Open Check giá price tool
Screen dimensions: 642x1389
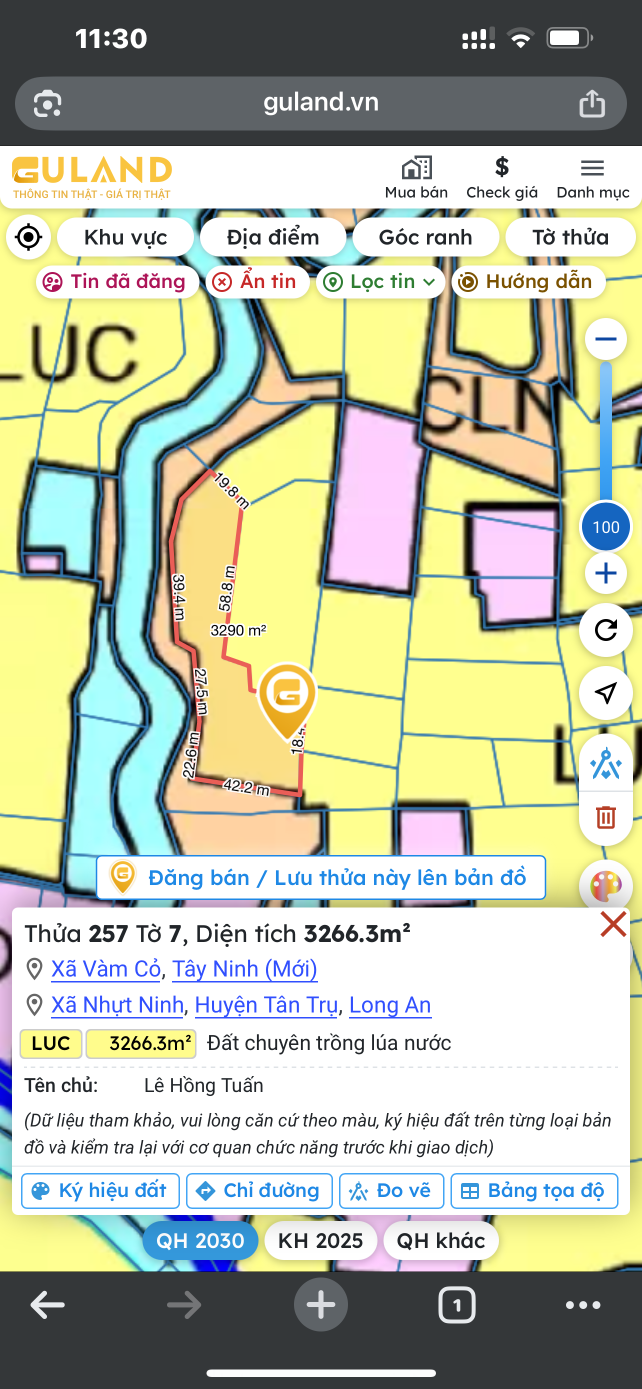coord(502,178)
